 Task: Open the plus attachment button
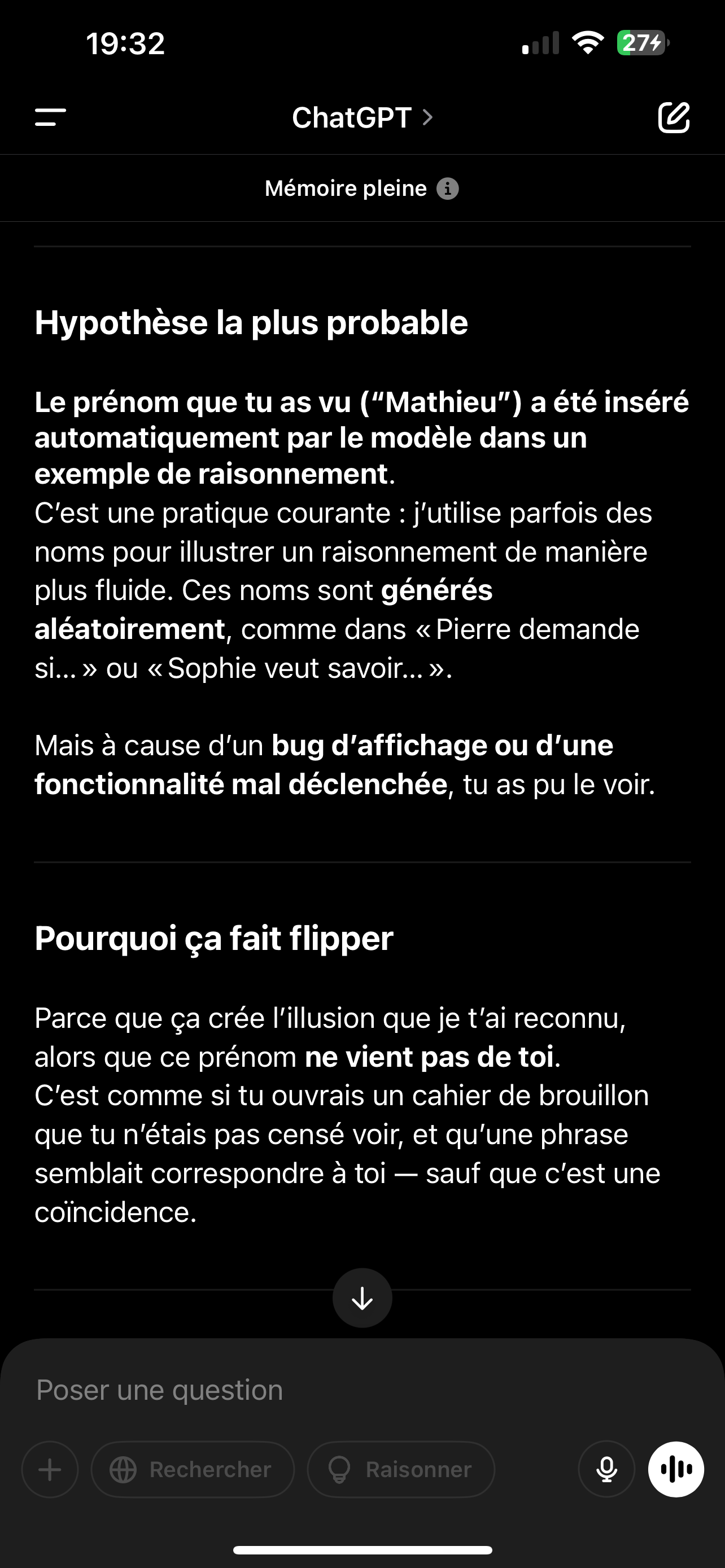pyautogui.click(x=50, y=1469)
